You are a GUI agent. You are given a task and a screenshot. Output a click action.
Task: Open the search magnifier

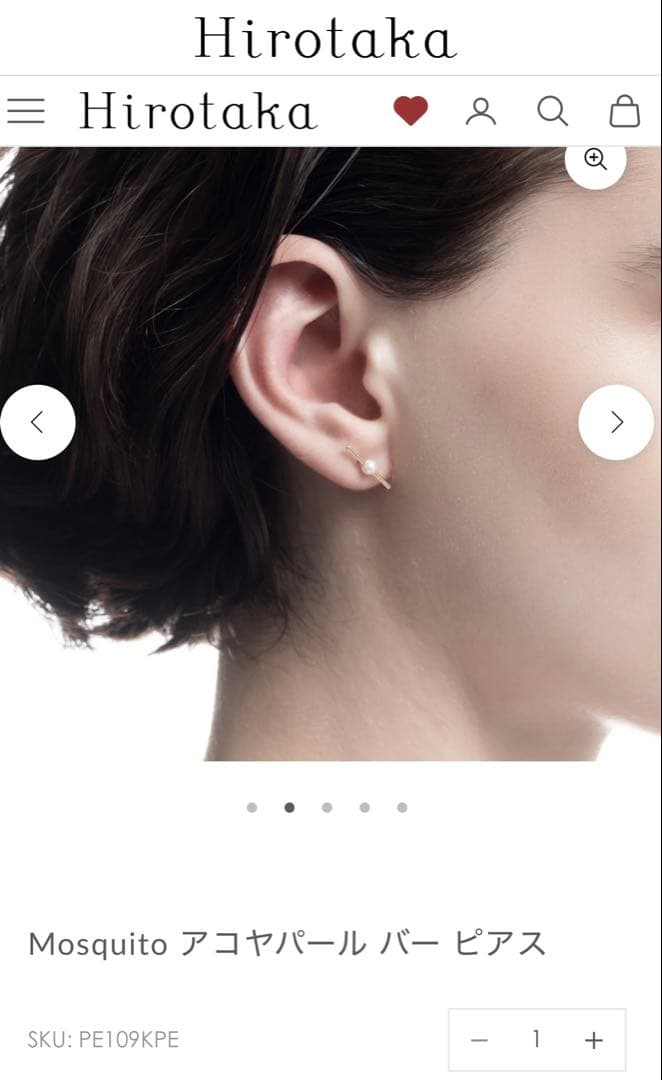pyautogui.click(x=552, y=111)
